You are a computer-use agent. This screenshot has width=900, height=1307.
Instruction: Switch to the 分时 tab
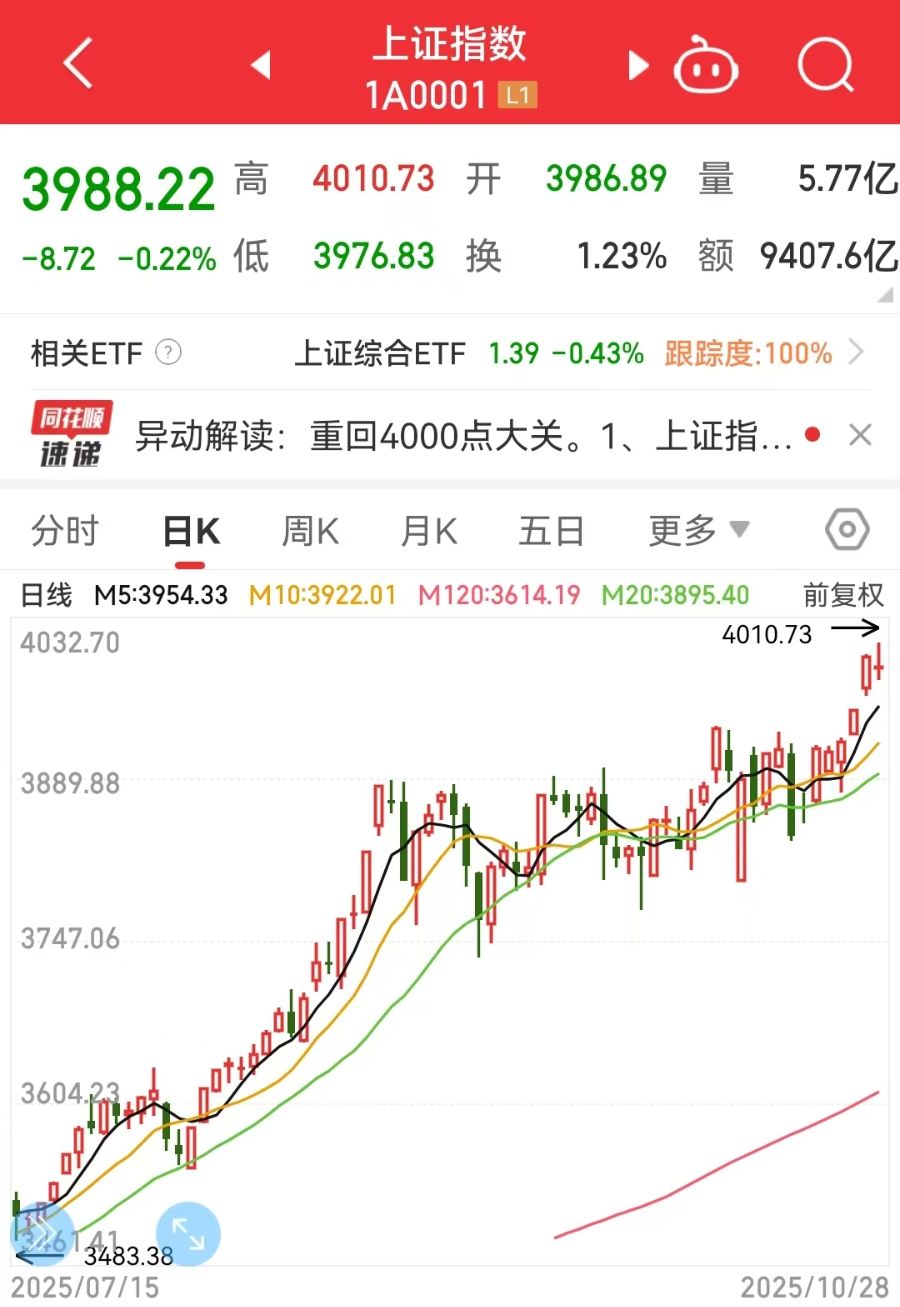[63, 530]
